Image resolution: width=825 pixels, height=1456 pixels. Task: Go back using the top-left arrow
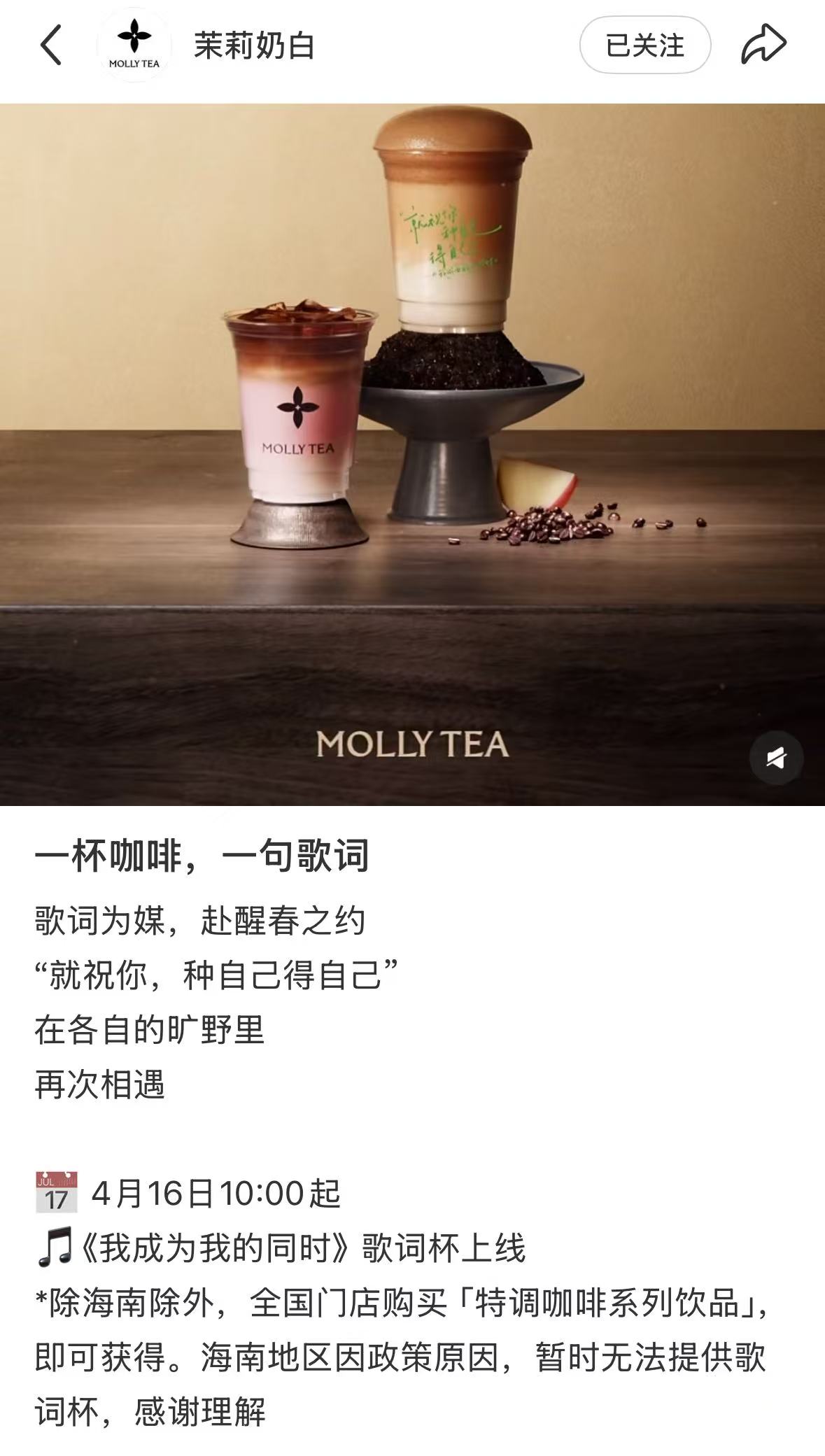coord(51,45)
